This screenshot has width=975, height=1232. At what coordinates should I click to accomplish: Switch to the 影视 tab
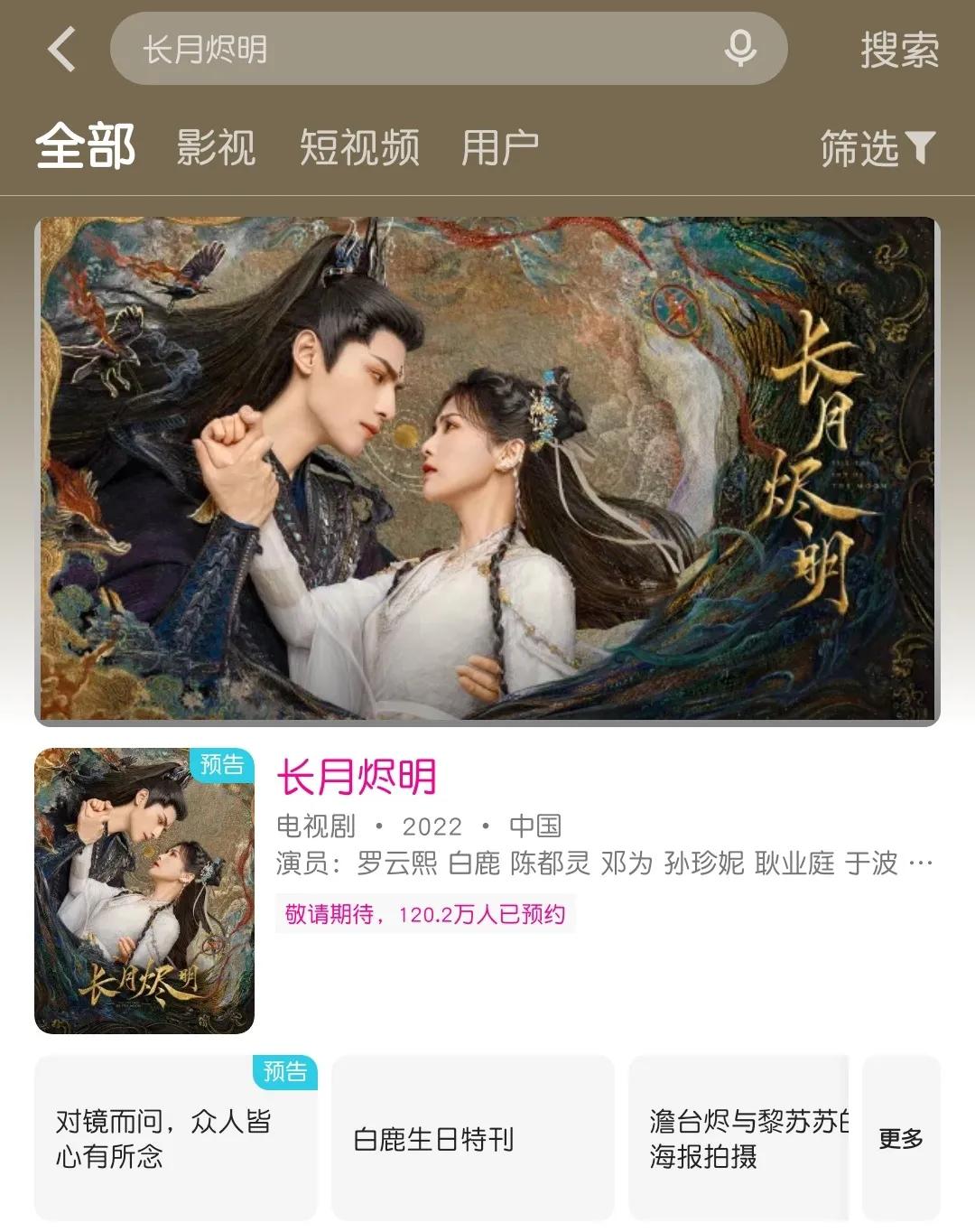pos(216,147)
